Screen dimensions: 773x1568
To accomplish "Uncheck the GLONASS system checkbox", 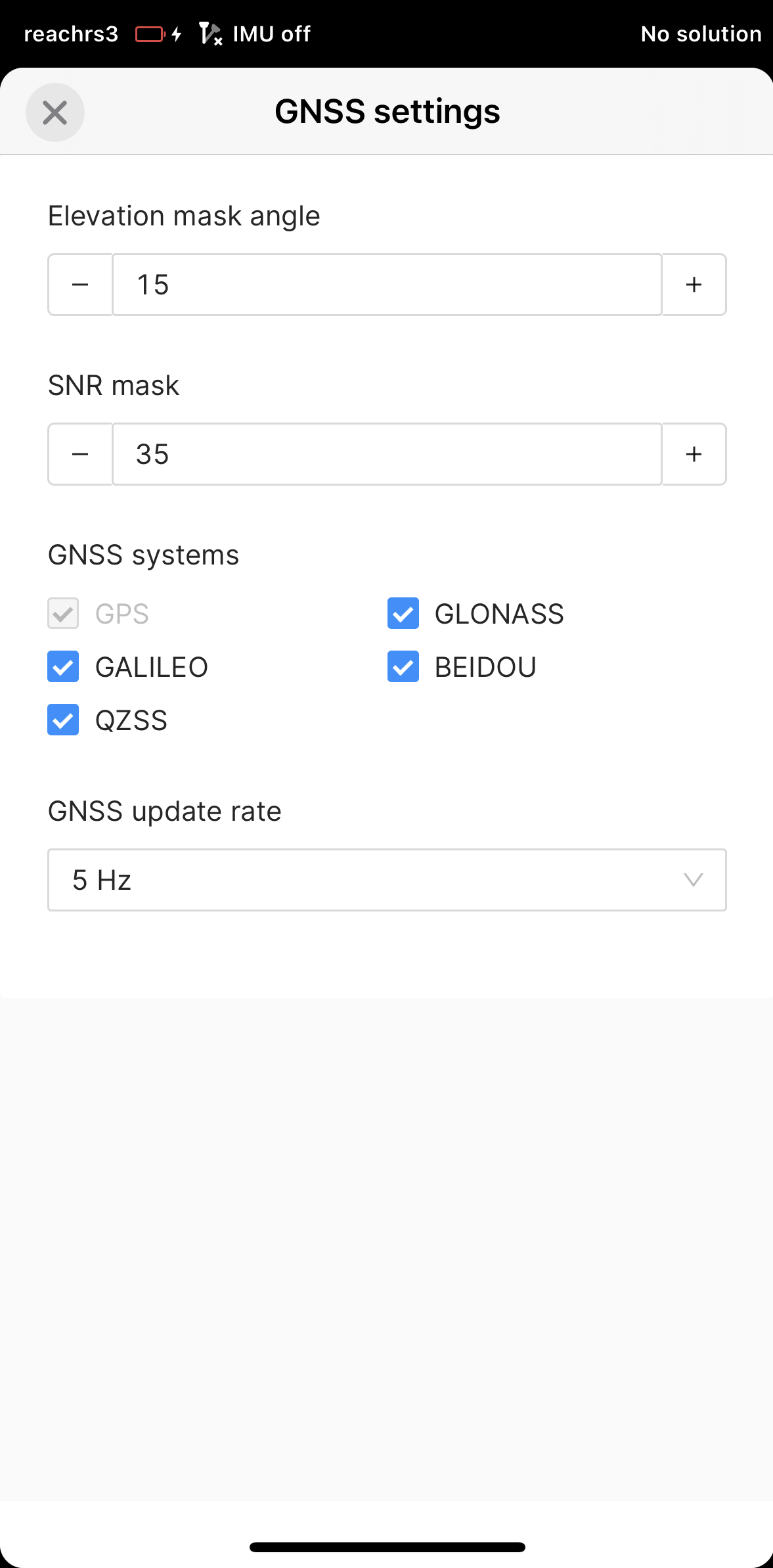I will click(403, 613).
